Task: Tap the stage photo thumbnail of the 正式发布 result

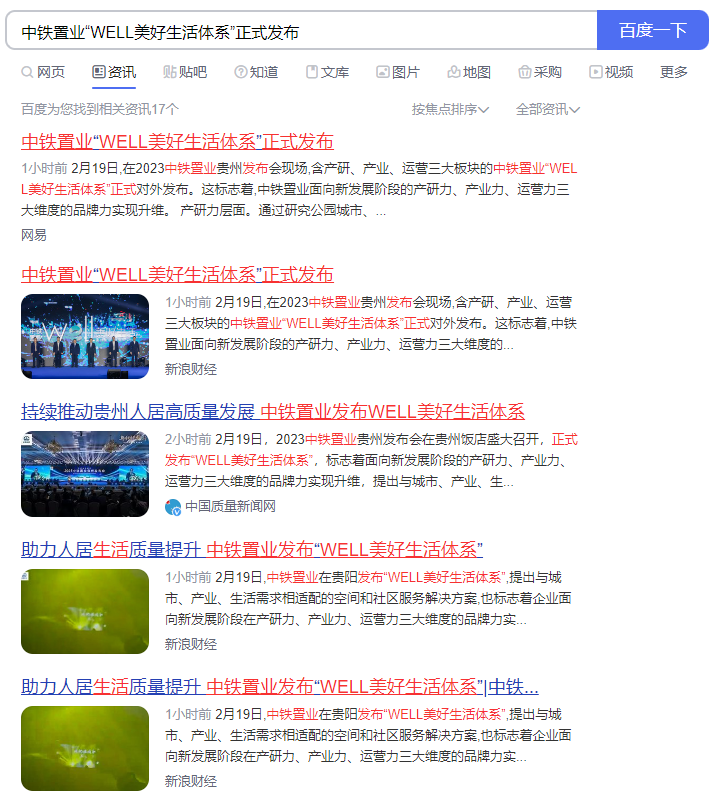Action: pyautogui.click(x=85, y=336)
